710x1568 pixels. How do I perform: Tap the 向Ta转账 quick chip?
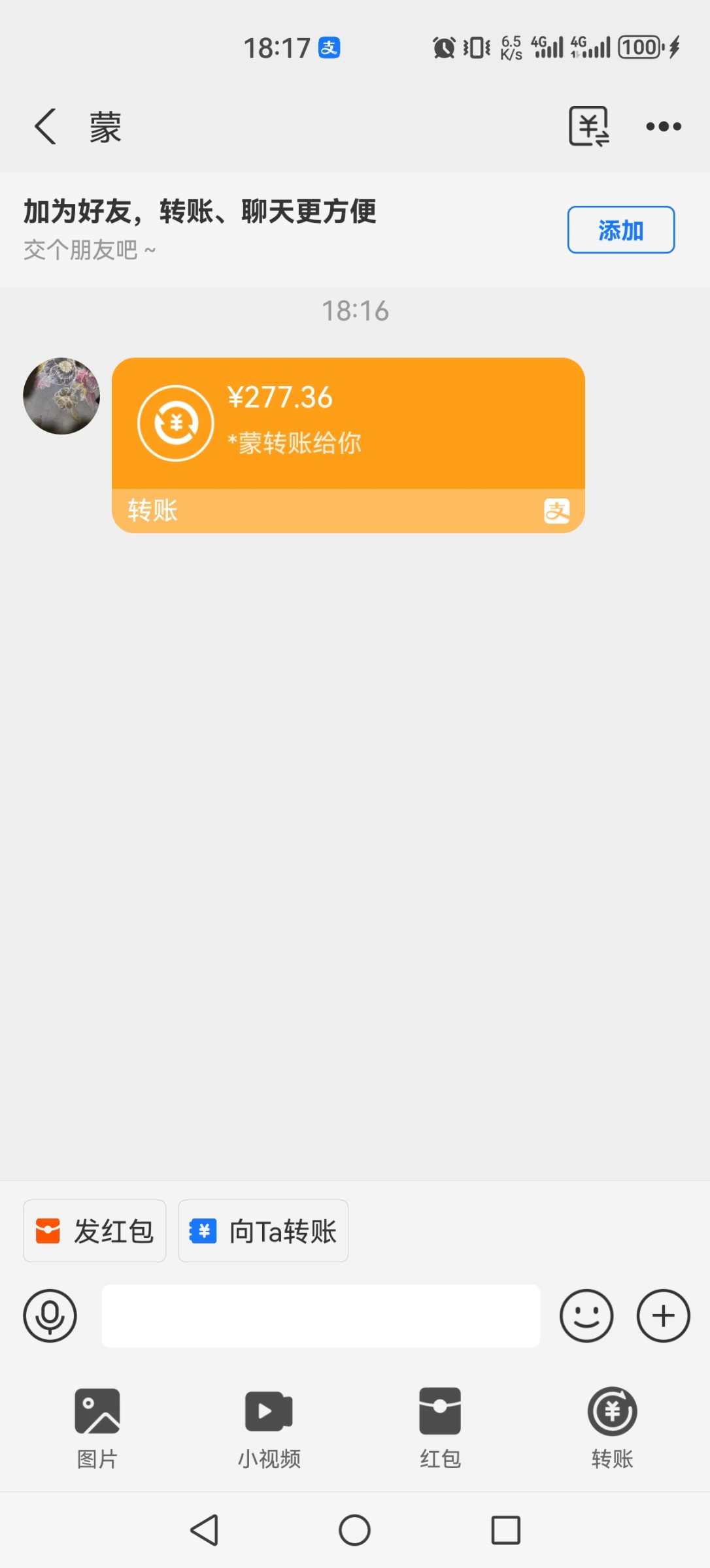[263, 1231]
